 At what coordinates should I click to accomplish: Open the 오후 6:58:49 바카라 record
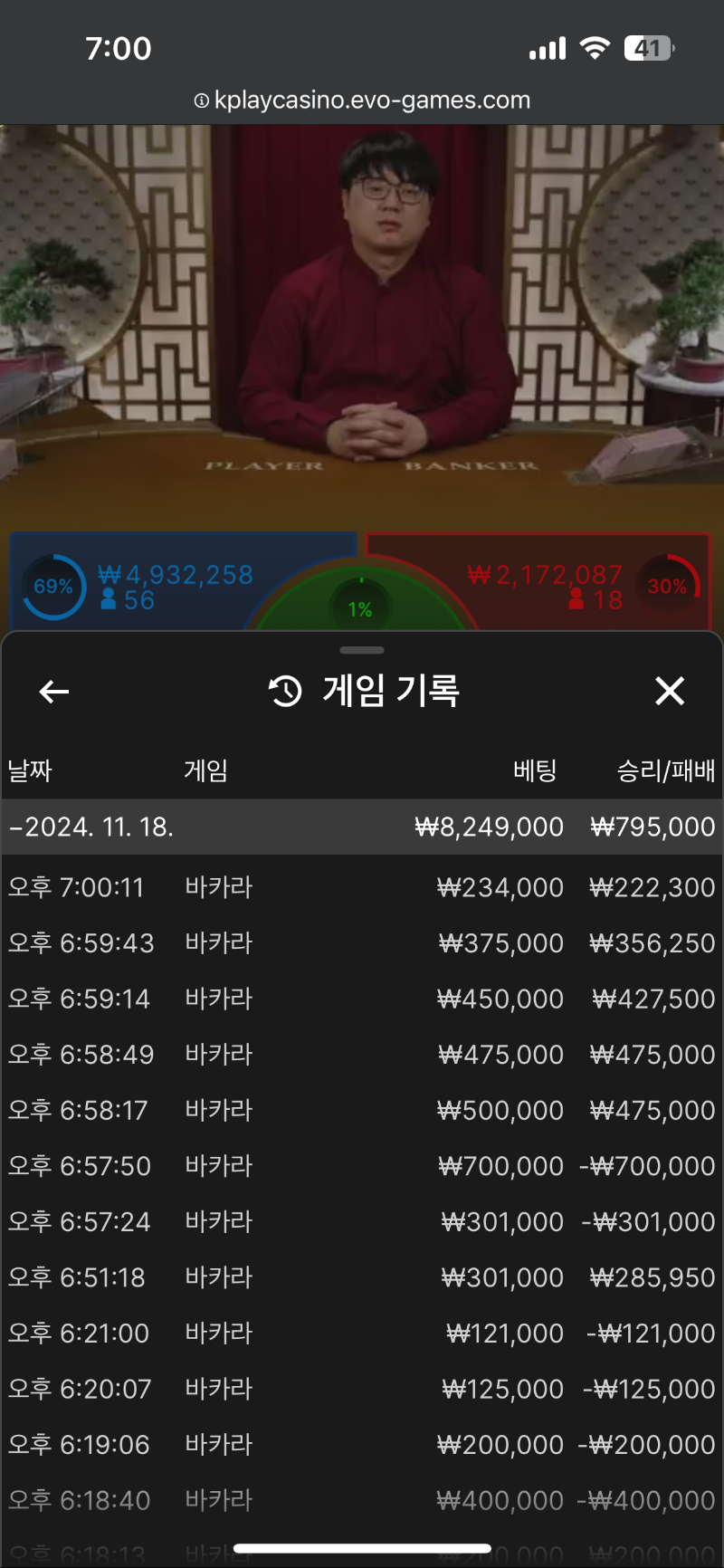[362, 1055]
